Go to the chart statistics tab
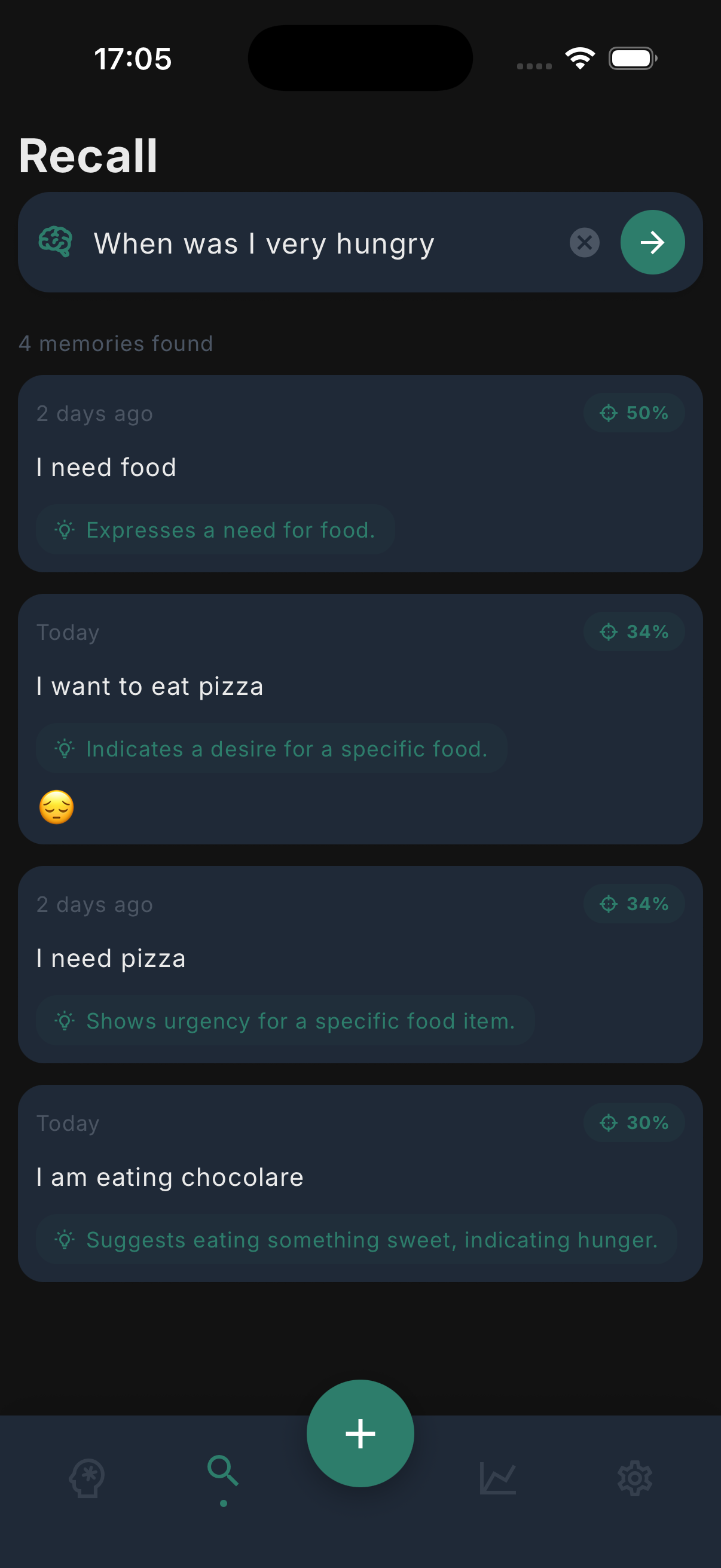The height and width of the screenshot is (1568, 721). [x=497, y=1478]
